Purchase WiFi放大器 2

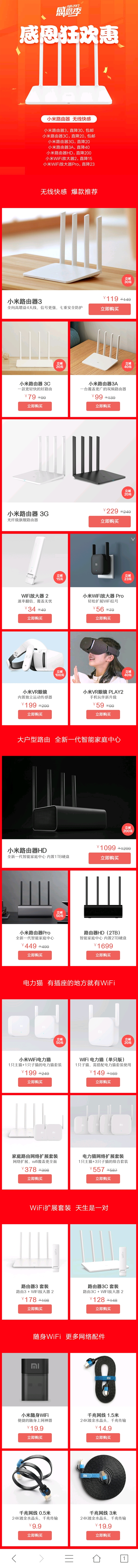click(x=35, y=618)
